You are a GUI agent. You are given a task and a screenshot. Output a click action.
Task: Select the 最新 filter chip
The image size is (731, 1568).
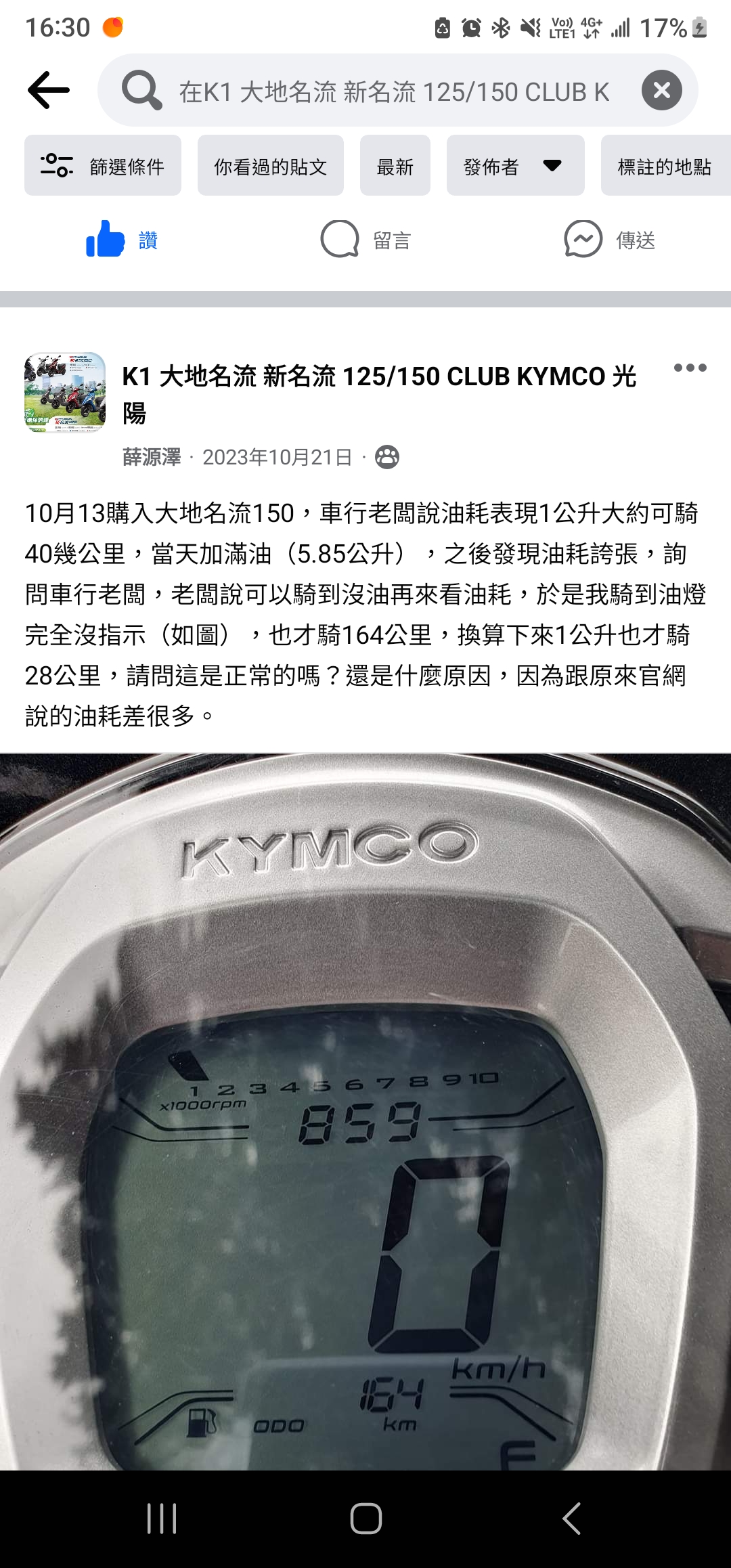coord(395,166)
